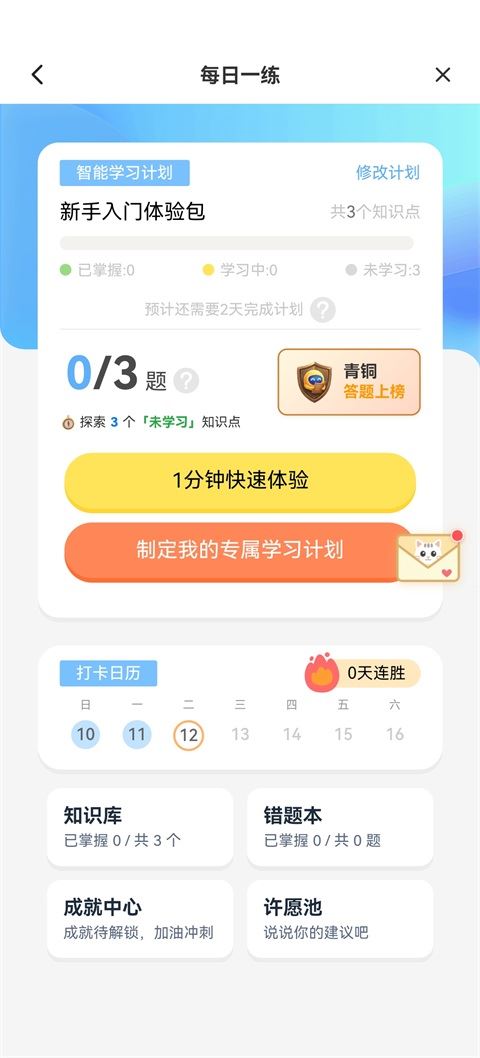Go back using the top-left arrow

tap(38, 75)
